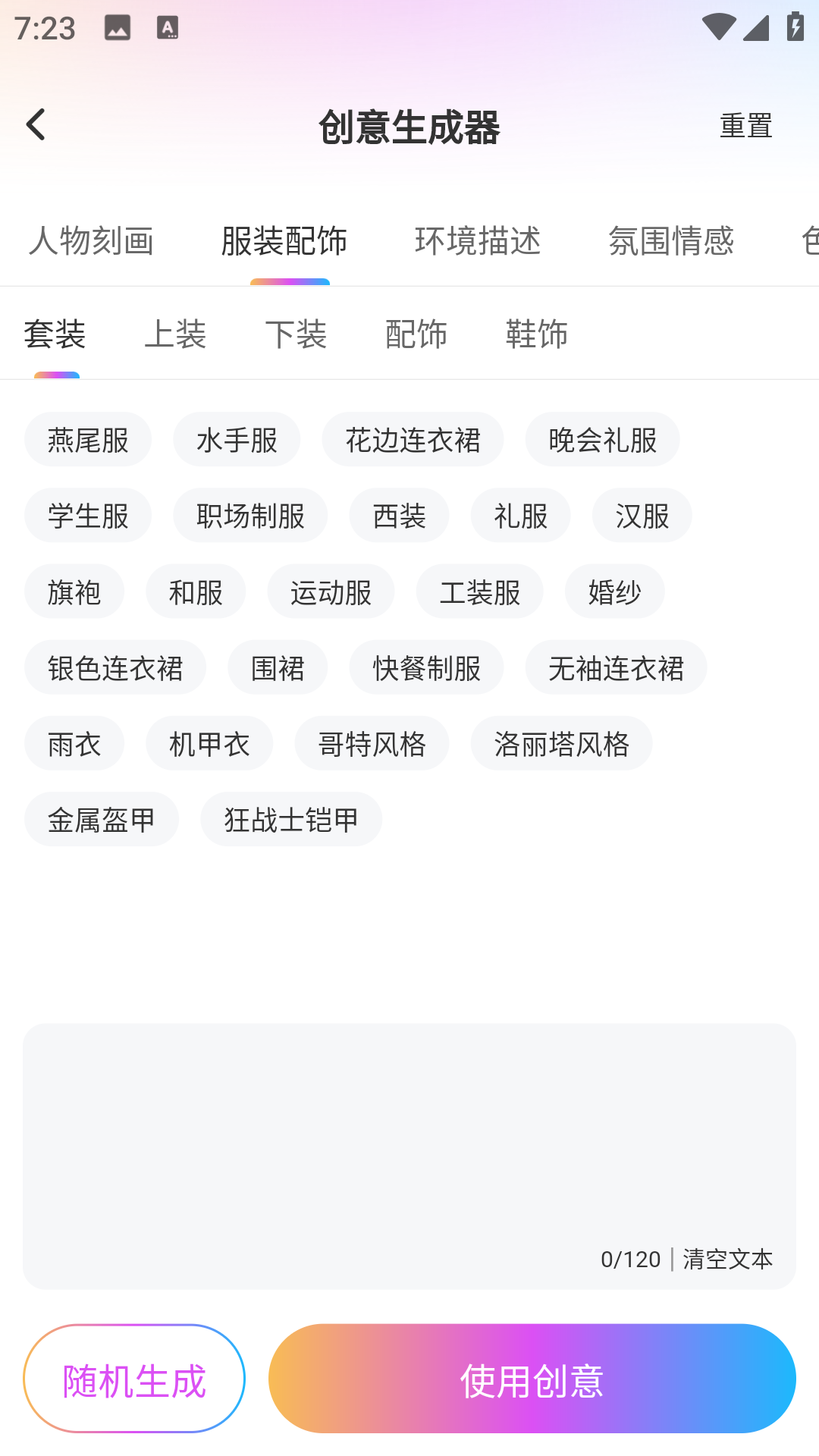Choose the 婚纱 chip
Screen dimensions: 819x1456
pyautogui.click(x=614, y=591)
